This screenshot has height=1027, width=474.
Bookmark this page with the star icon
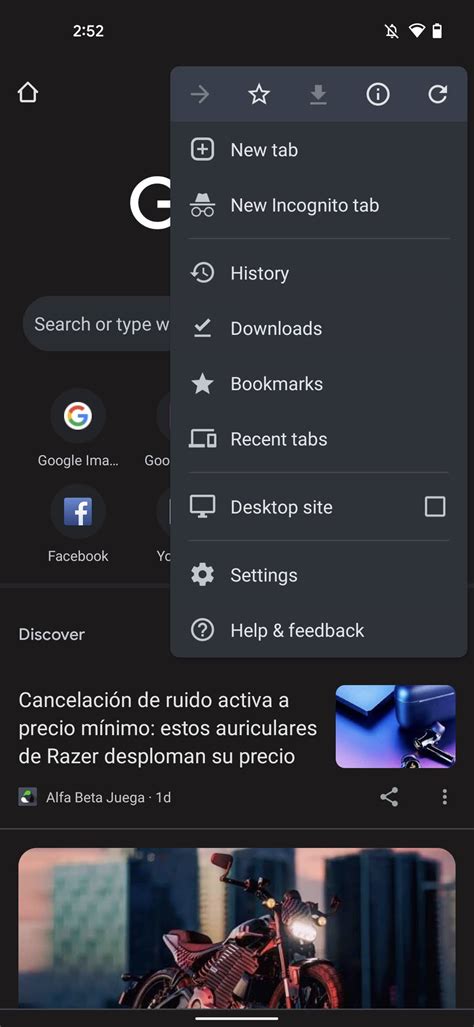pos(259,95)
